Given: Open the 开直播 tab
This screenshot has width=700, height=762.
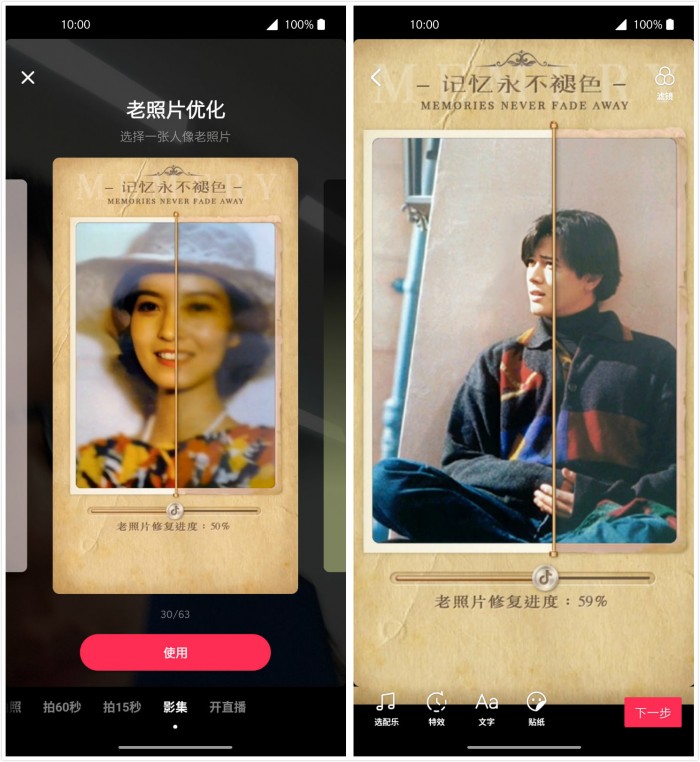Looking at the screenshot, I should pos(227,707).
